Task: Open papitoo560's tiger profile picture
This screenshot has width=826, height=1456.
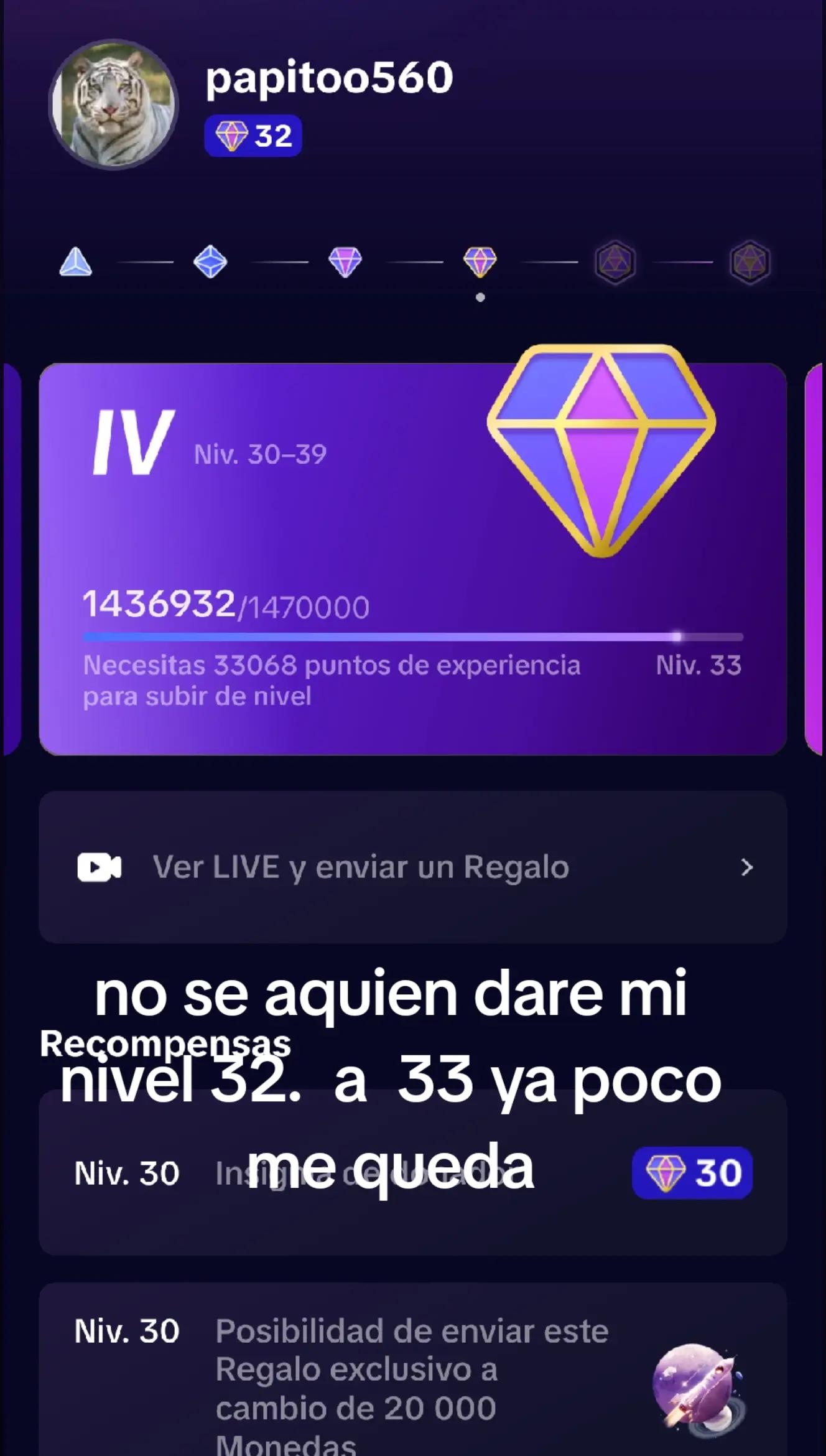Action: [x=114, y=105]
